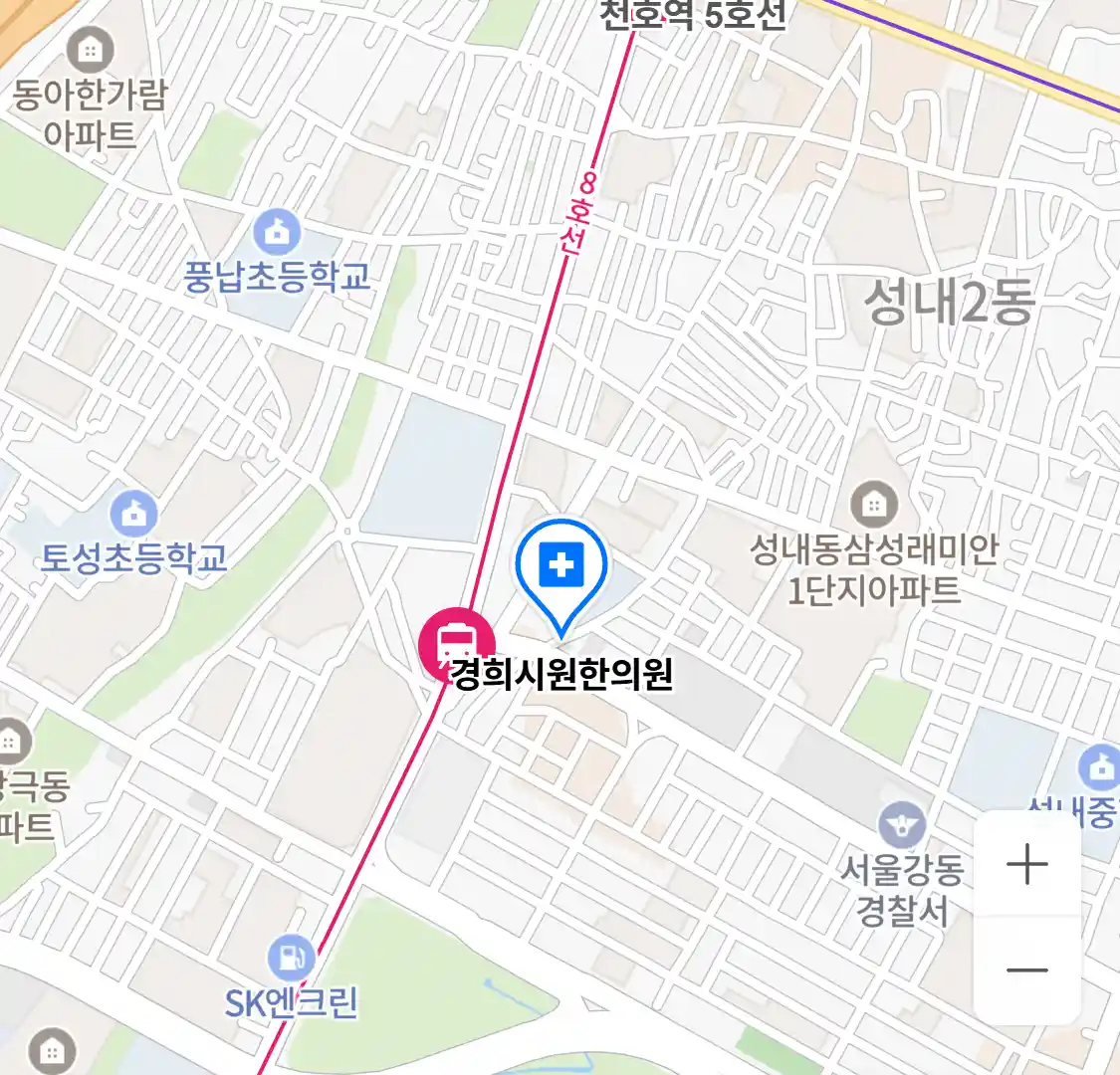The height and width of the screenshot is (1075, 1120).
Task: Open 풍납초등학교 school marker
Action: pos(277,232)
